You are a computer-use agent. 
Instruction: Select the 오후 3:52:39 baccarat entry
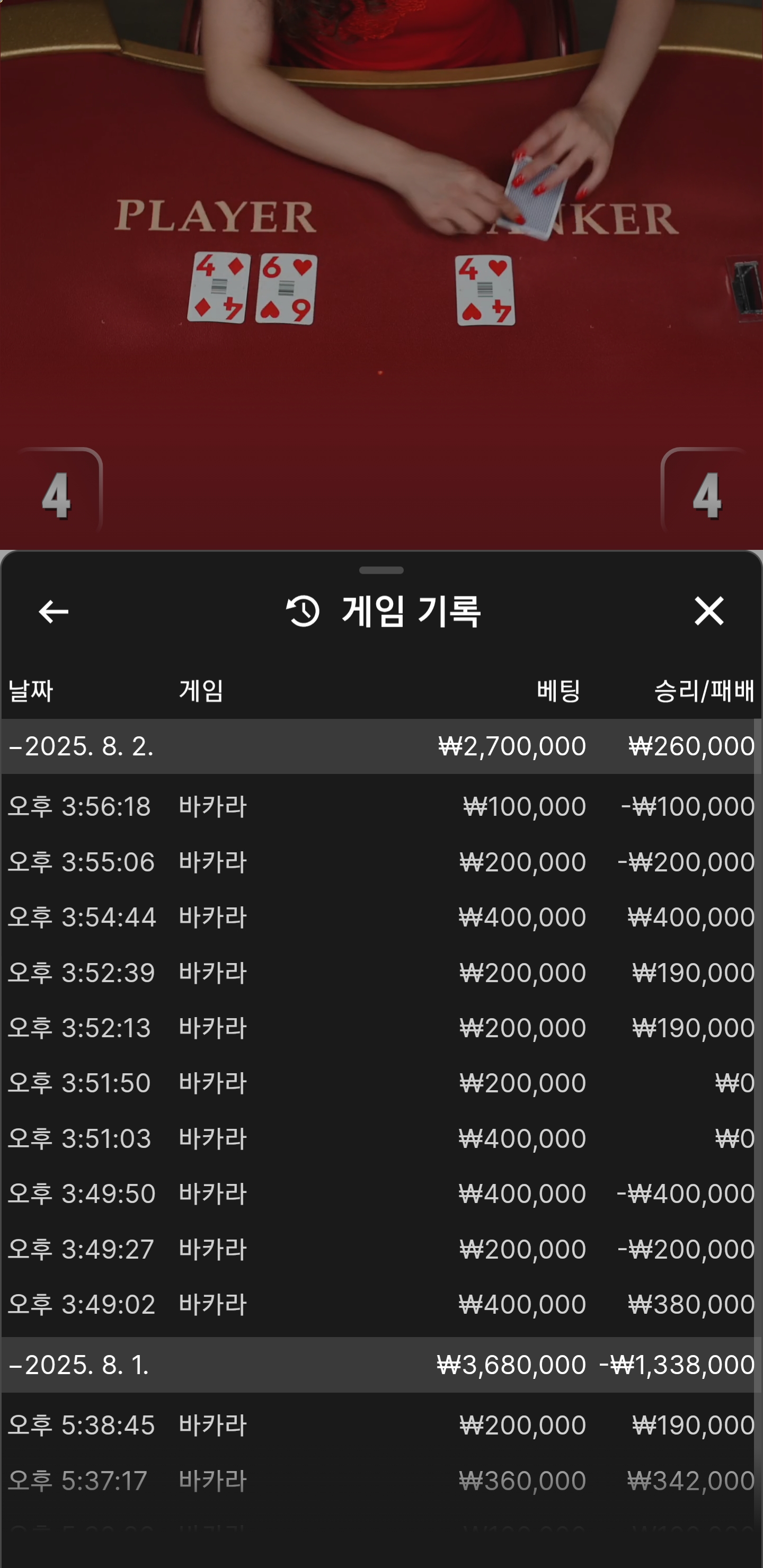(x=381, y=973)
